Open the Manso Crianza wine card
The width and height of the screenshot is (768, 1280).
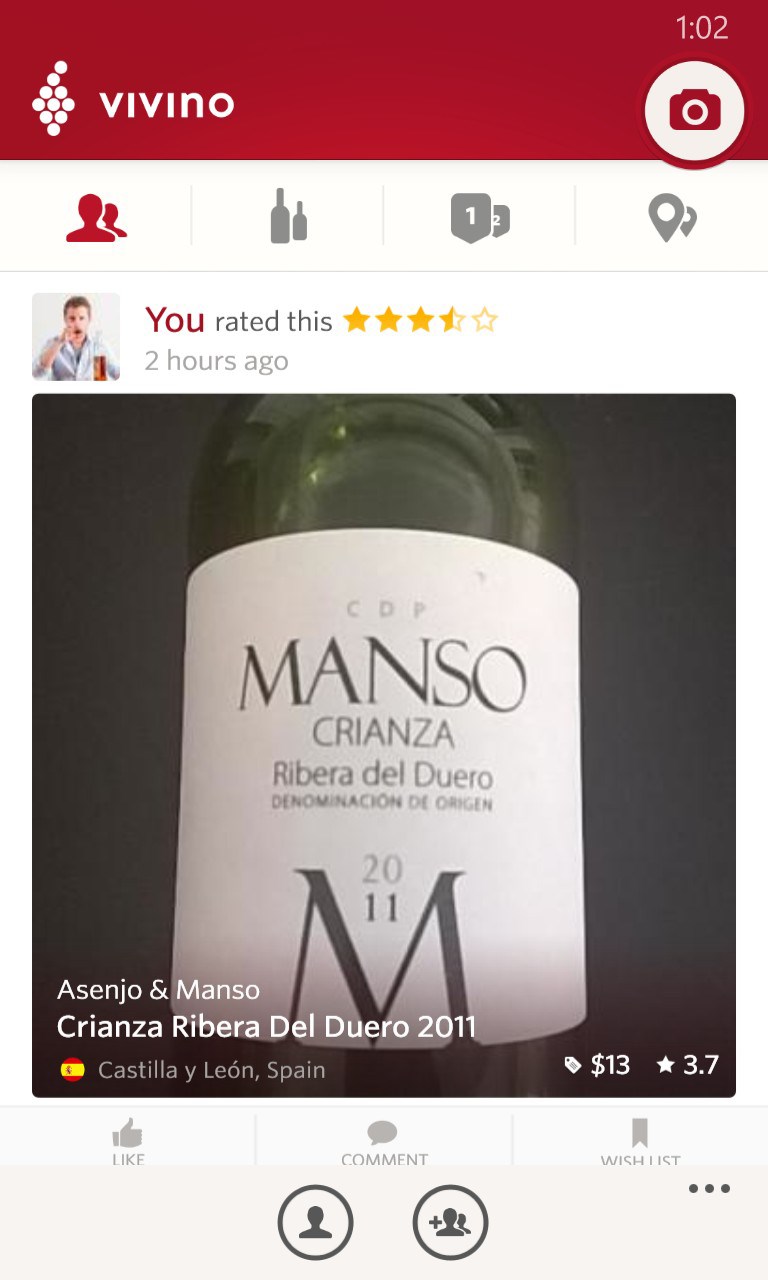coord(384,745)
